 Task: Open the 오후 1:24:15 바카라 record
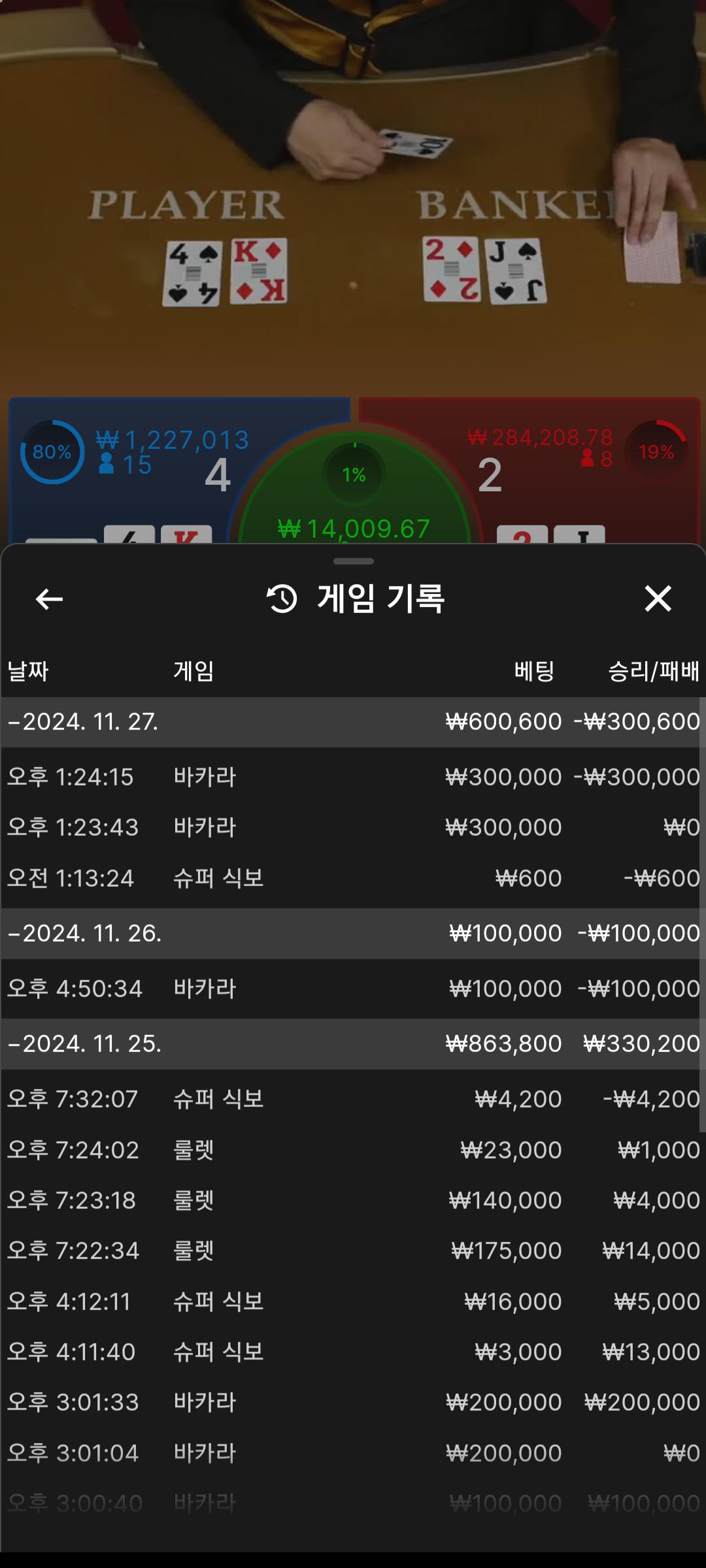353,777
